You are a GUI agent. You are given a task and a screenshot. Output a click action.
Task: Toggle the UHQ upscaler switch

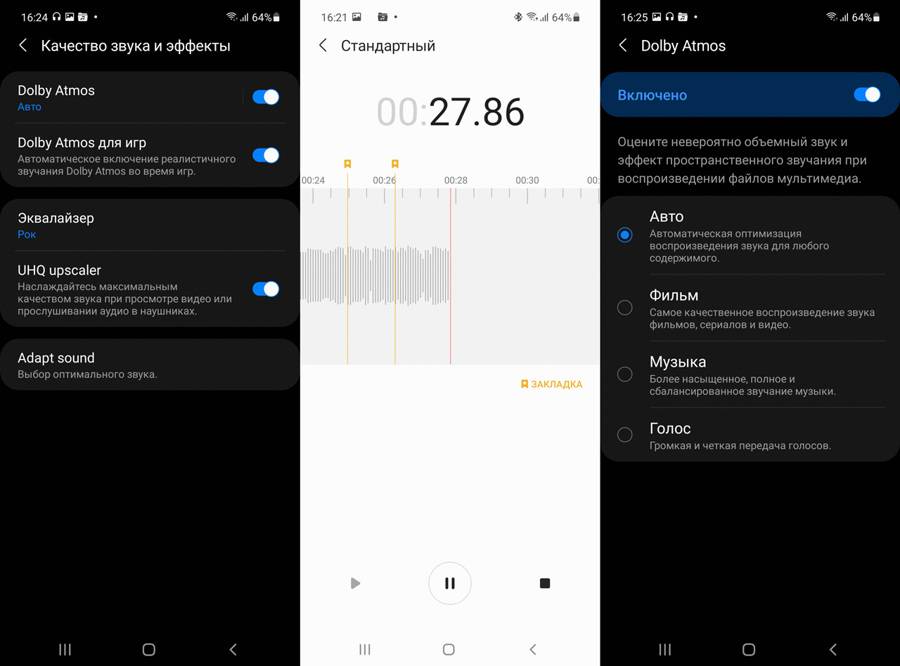click(x=265, y=289)
